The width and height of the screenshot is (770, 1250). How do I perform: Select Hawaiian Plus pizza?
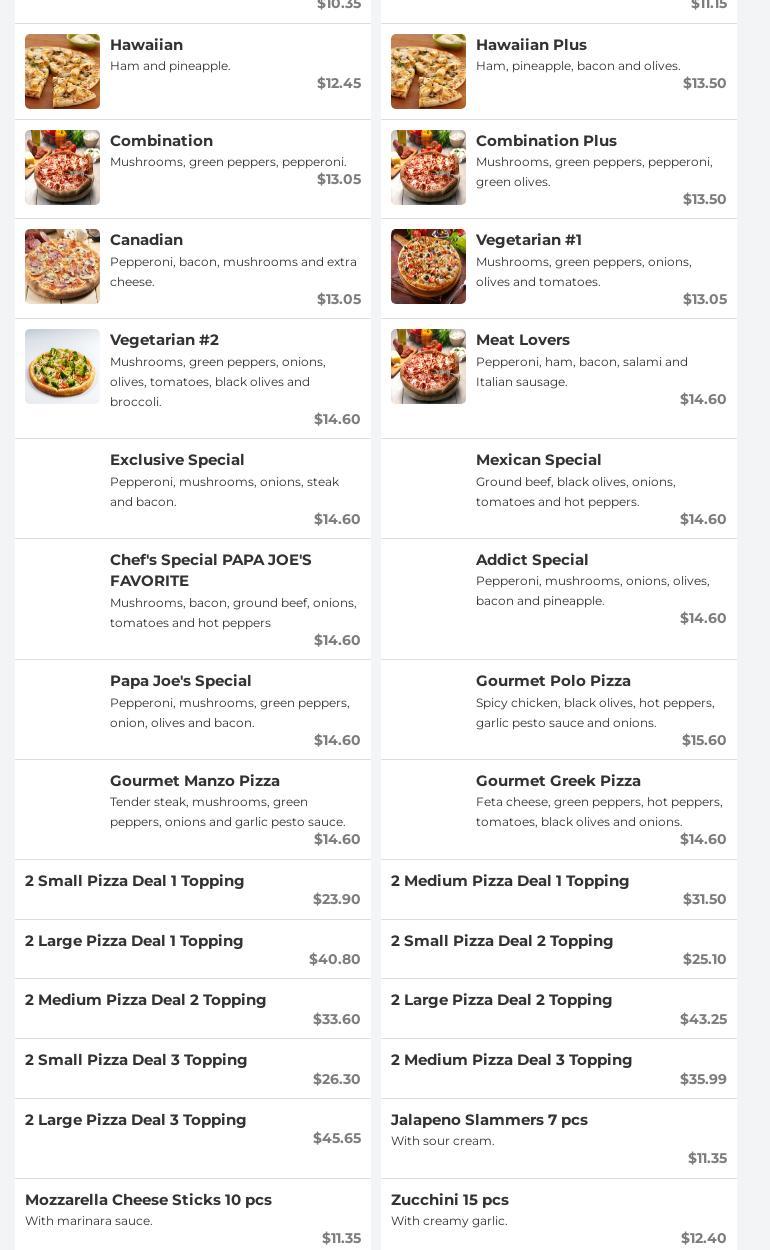click(x=531, y=45)
